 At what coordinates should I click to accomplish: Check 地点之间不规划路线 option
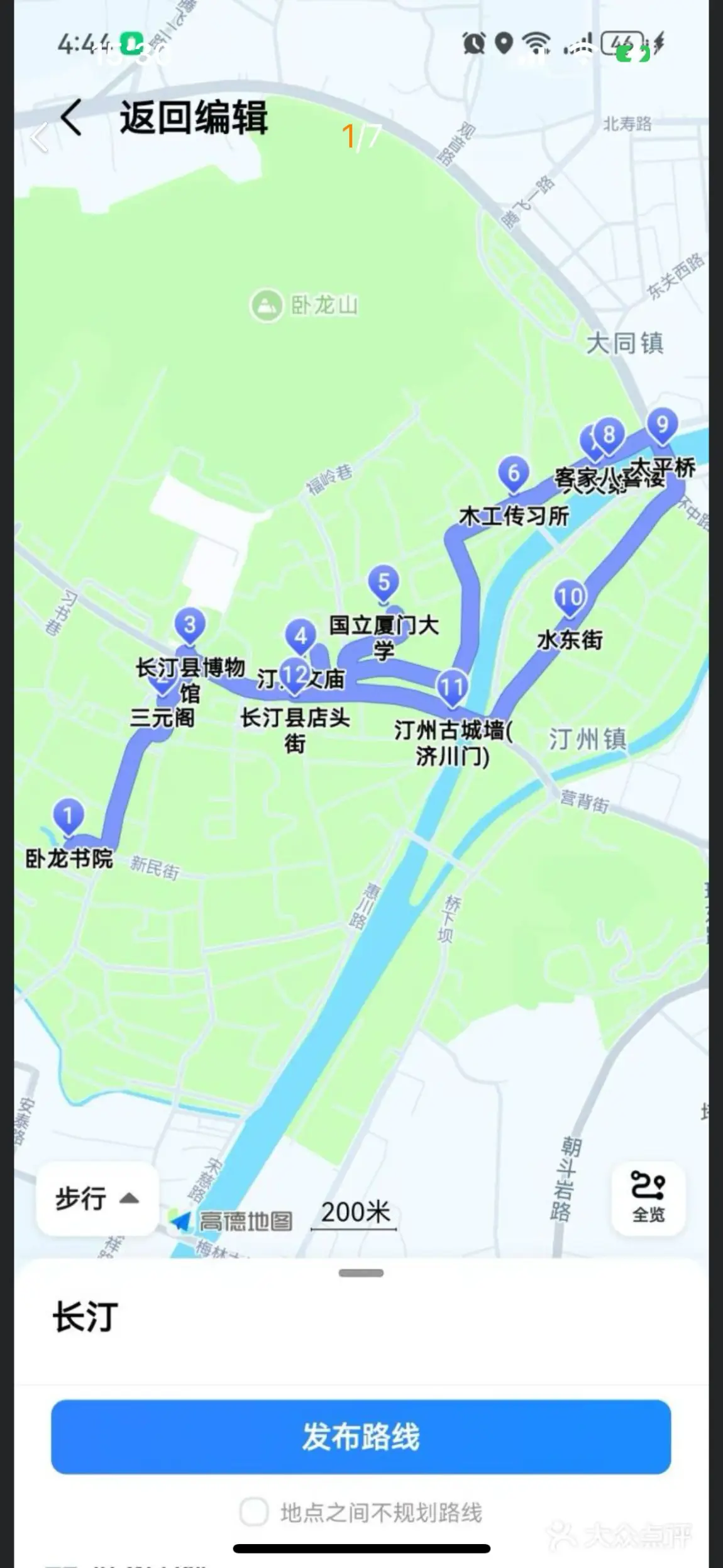[254, 1513]
